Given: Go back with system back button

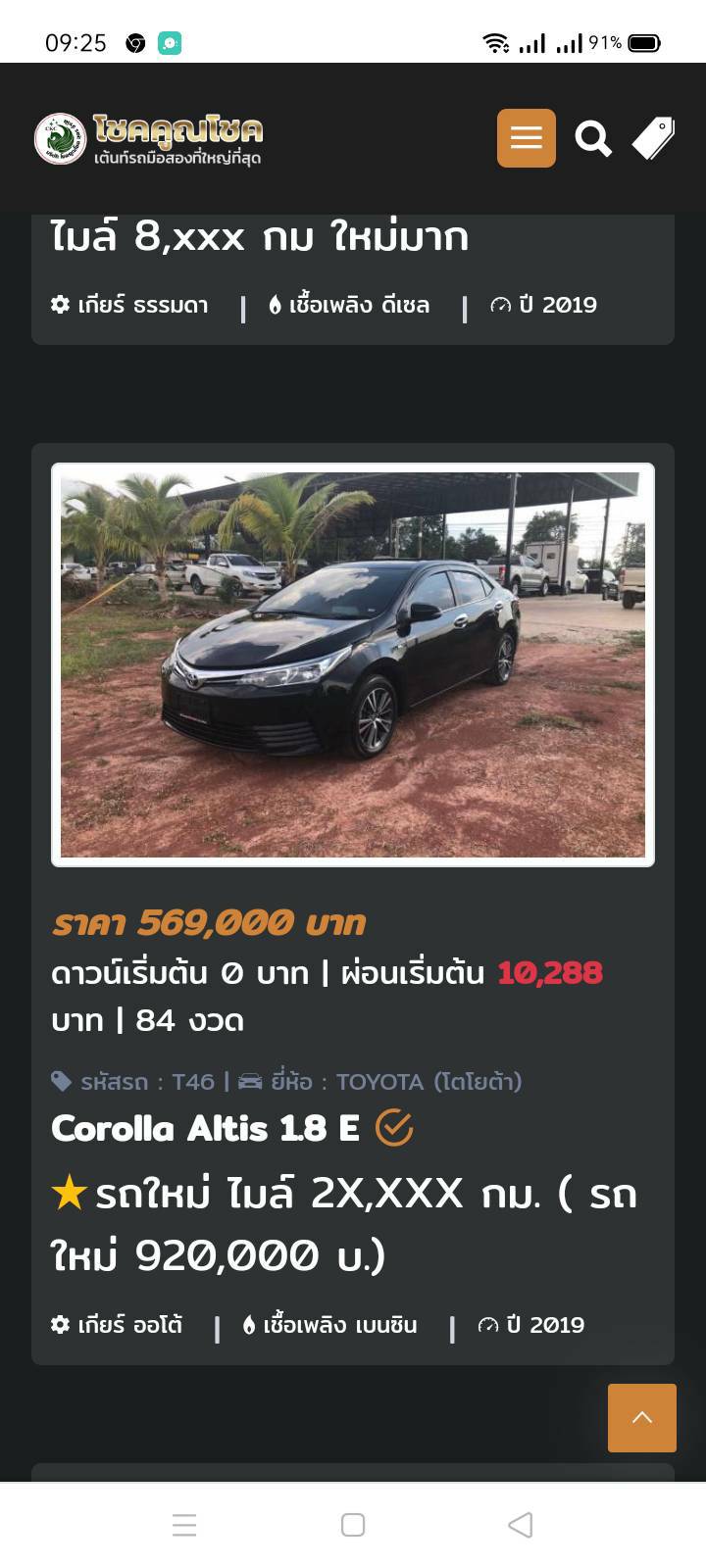Looking at the screenshot, I should click(x=521, y=1525).
